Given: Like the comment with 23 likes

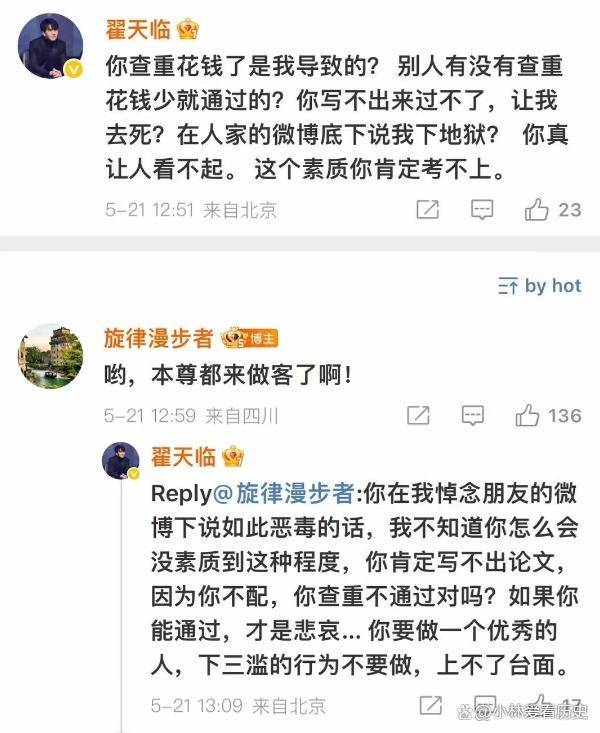Looking at the screenshot, I should [x=538, y=210].
